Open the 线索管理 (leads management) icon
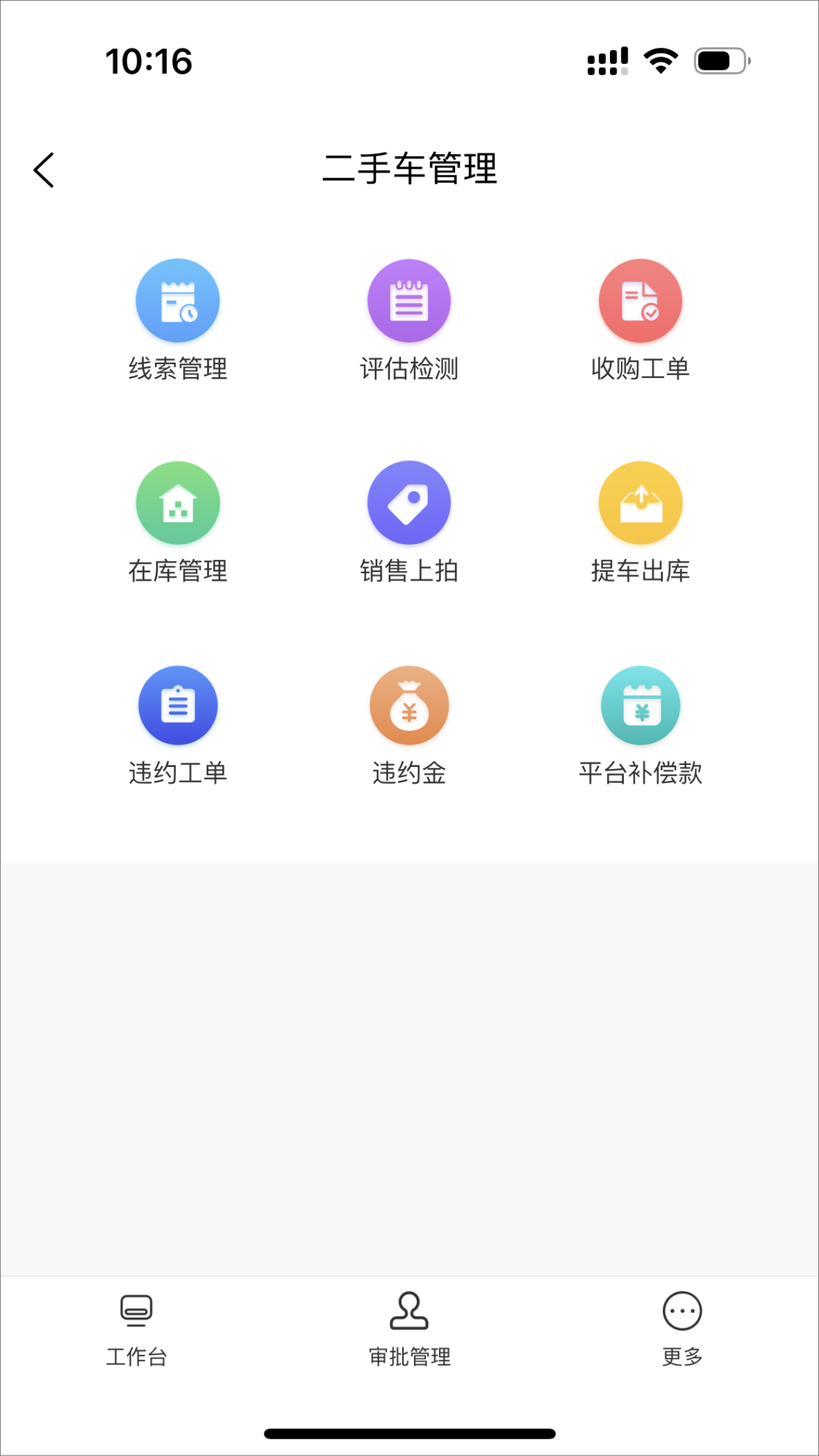 tap(177, 300)
